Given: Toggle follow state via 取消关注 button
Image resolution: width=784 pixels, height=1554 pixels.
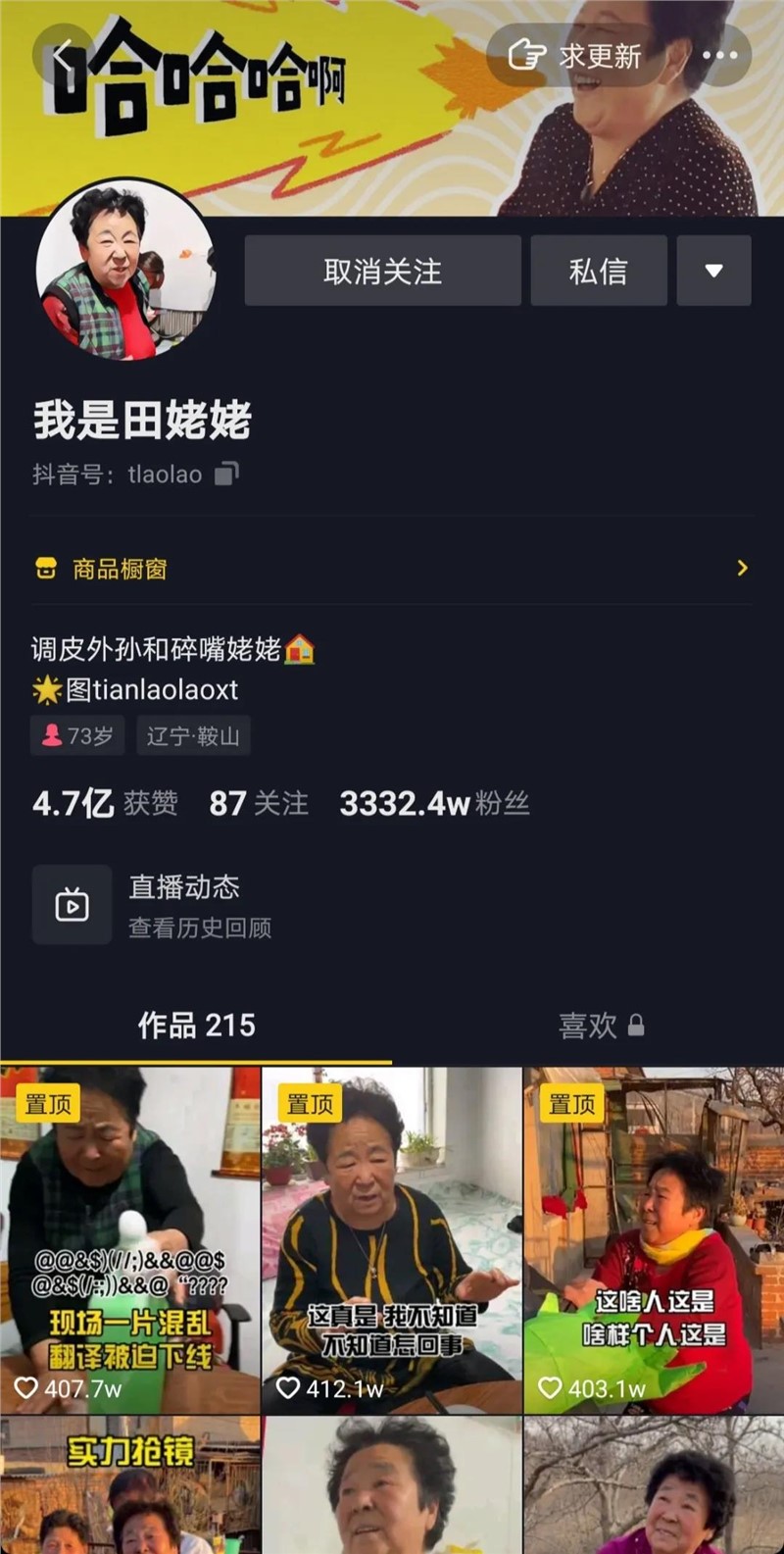Looking at the screenshot, I should click(382, 272).
